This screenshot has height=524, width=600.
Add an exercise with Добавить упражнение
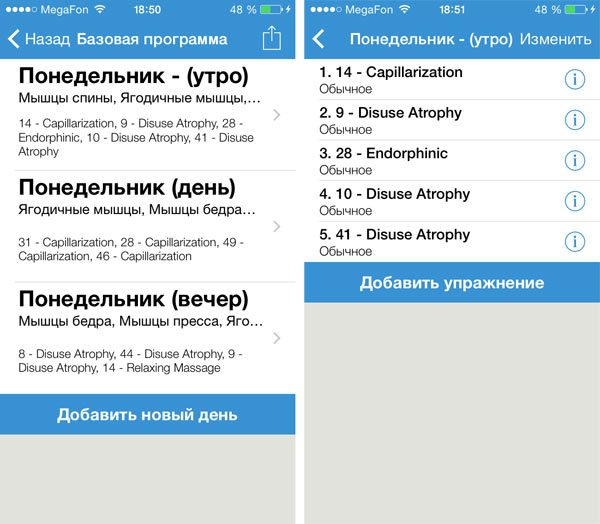click(x=452, y=283)
